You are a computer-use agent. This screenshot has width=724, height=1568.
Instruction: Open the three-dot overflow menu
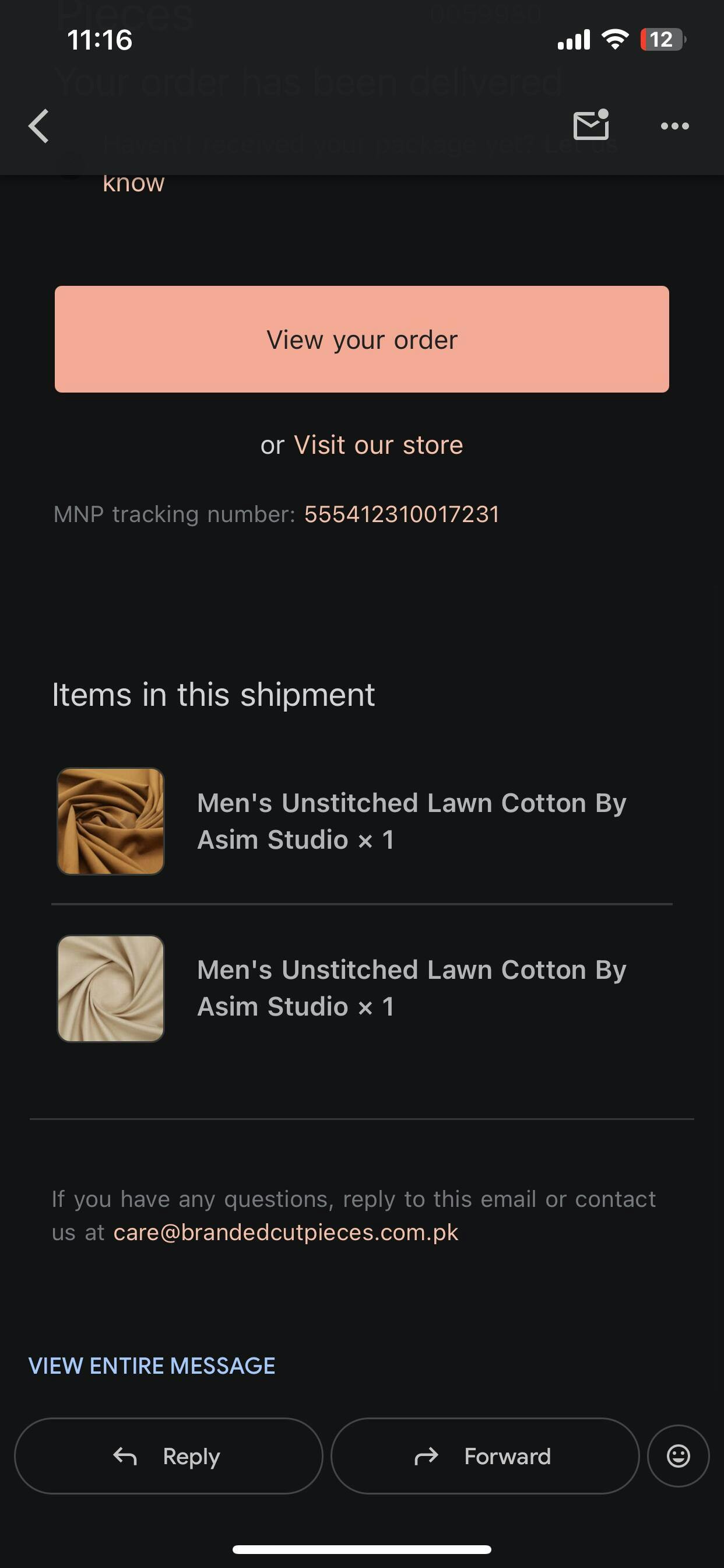point(674,126)
